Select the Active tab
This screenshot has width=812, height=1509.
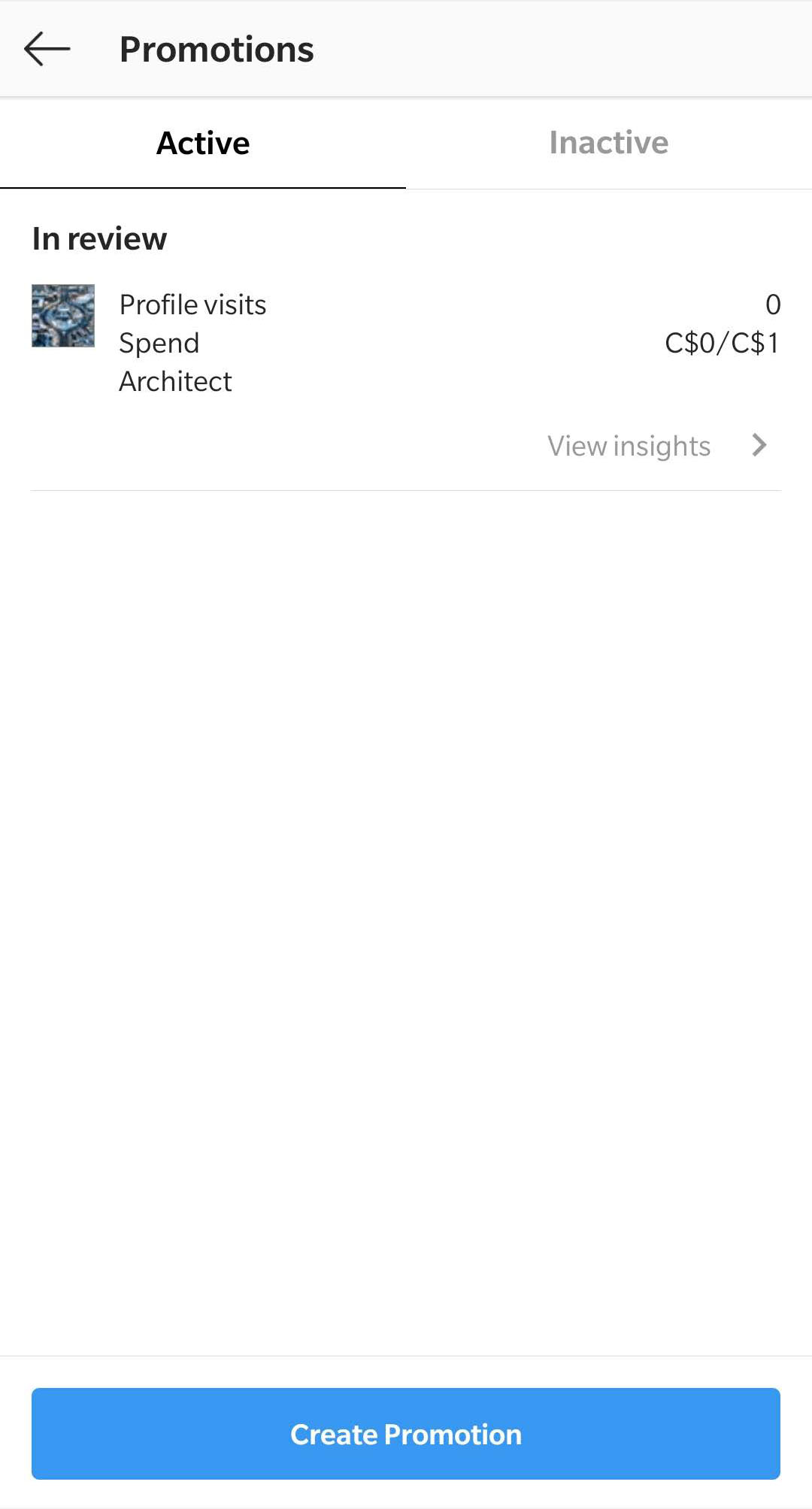click(x=203, y=143)
